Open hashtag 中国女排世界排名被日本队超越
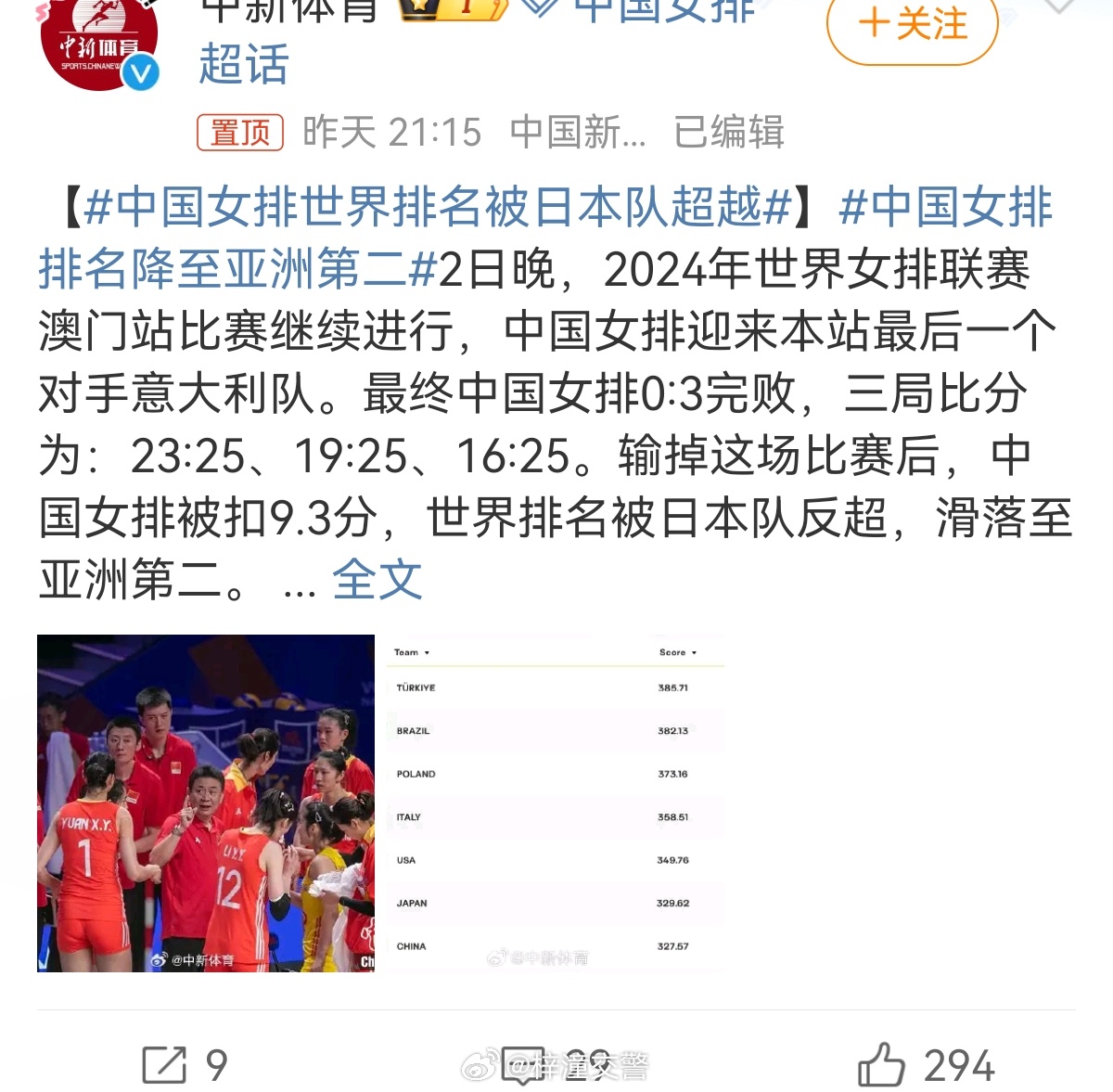This screenshot has height=1092, width=1113. point(438,207)
